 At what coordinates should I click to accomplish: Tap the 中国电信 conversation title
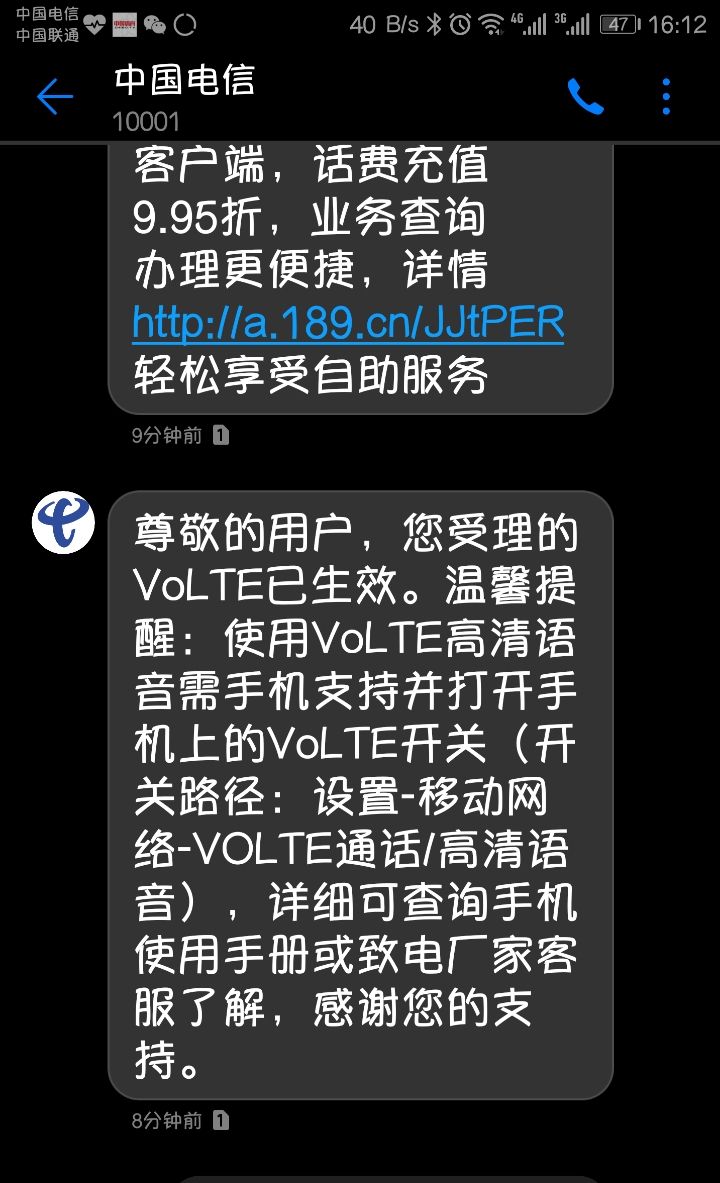(184, 84)
